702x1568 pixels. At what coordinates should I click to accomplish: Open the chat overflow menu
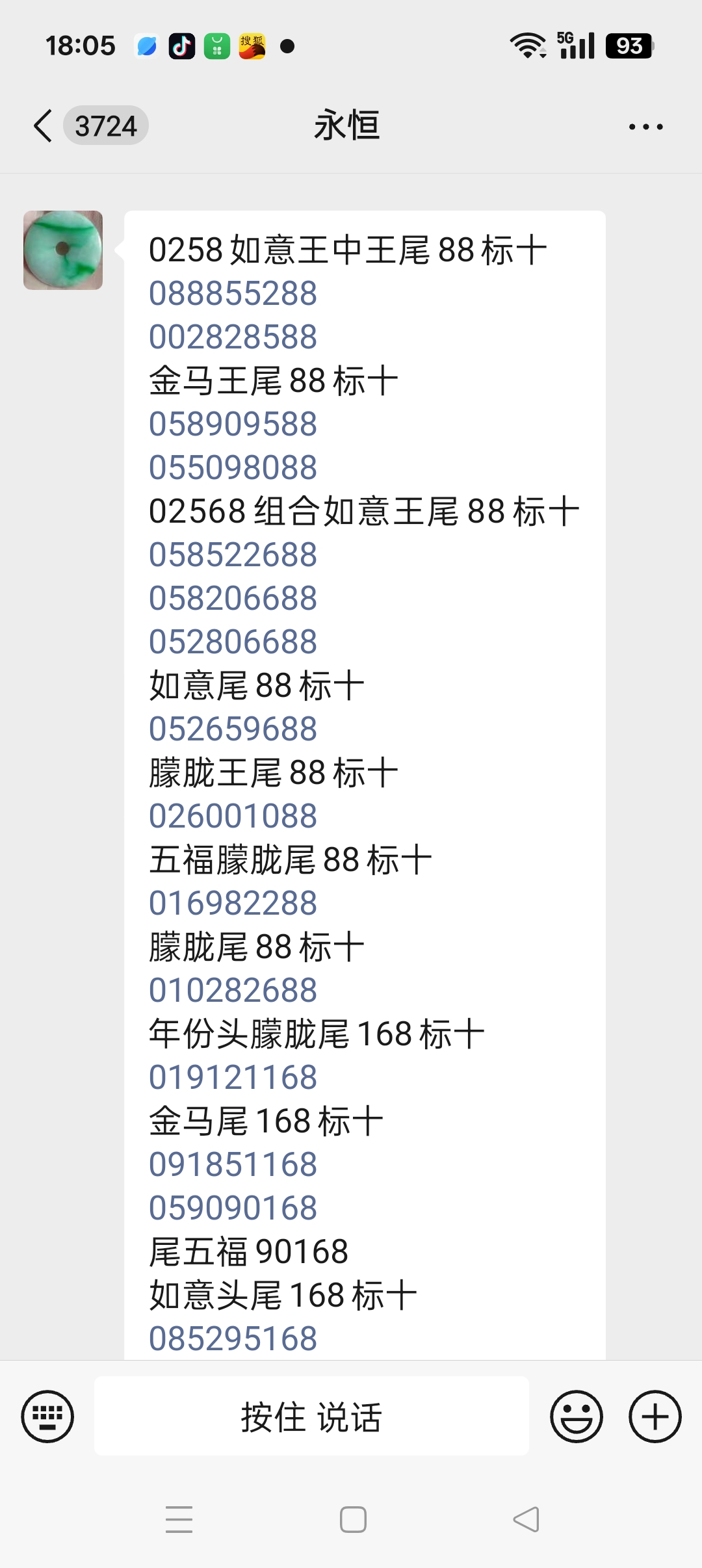[x=645, y=127]
